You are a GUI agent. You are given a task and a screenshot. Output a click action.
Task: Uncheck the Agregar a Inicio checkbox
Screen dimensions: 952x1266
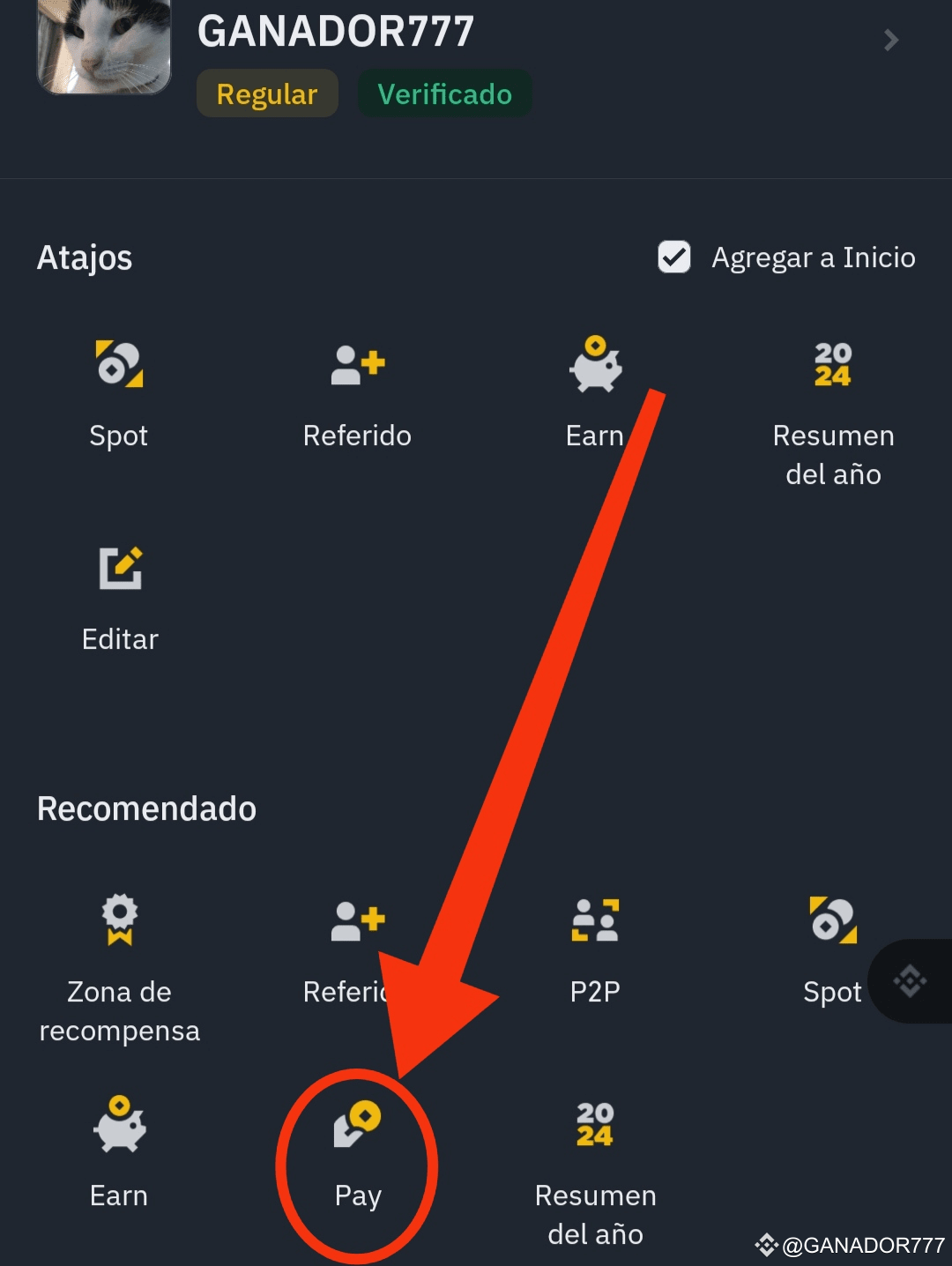tap(674, 257)
